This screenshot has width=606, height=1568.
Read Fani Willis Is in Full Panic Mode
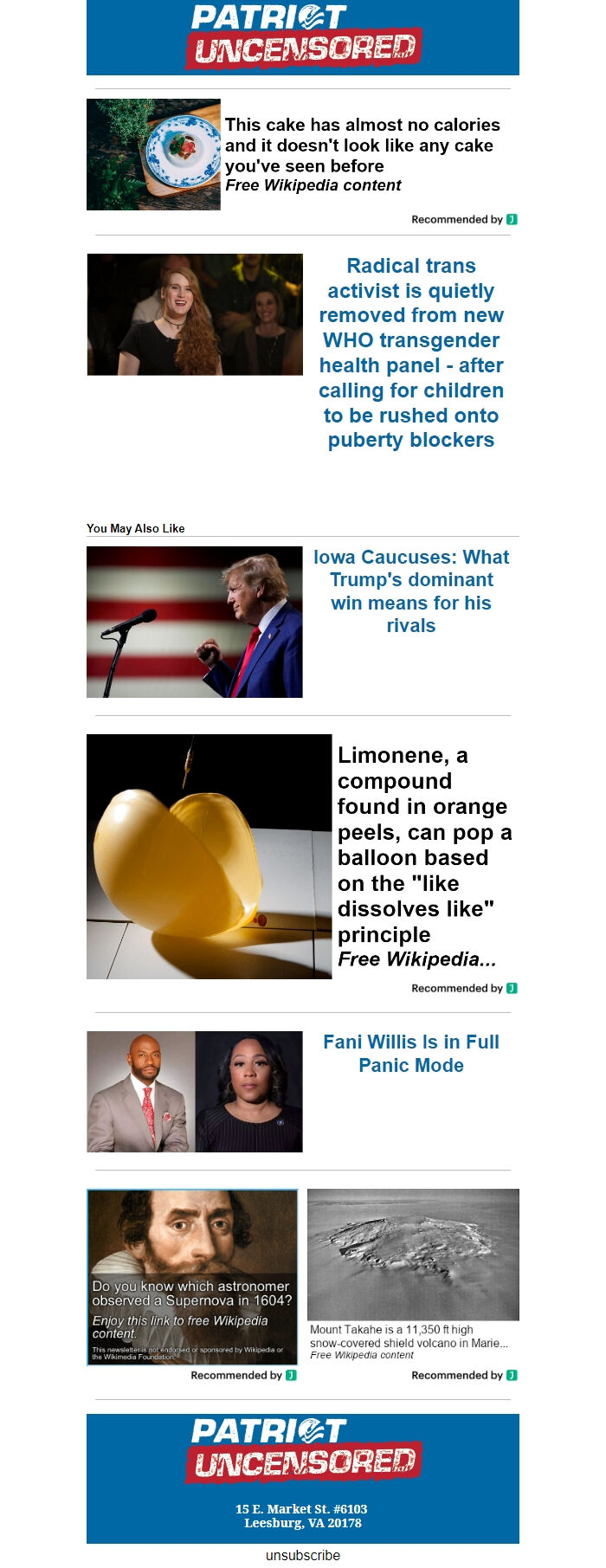point(410,1054)
